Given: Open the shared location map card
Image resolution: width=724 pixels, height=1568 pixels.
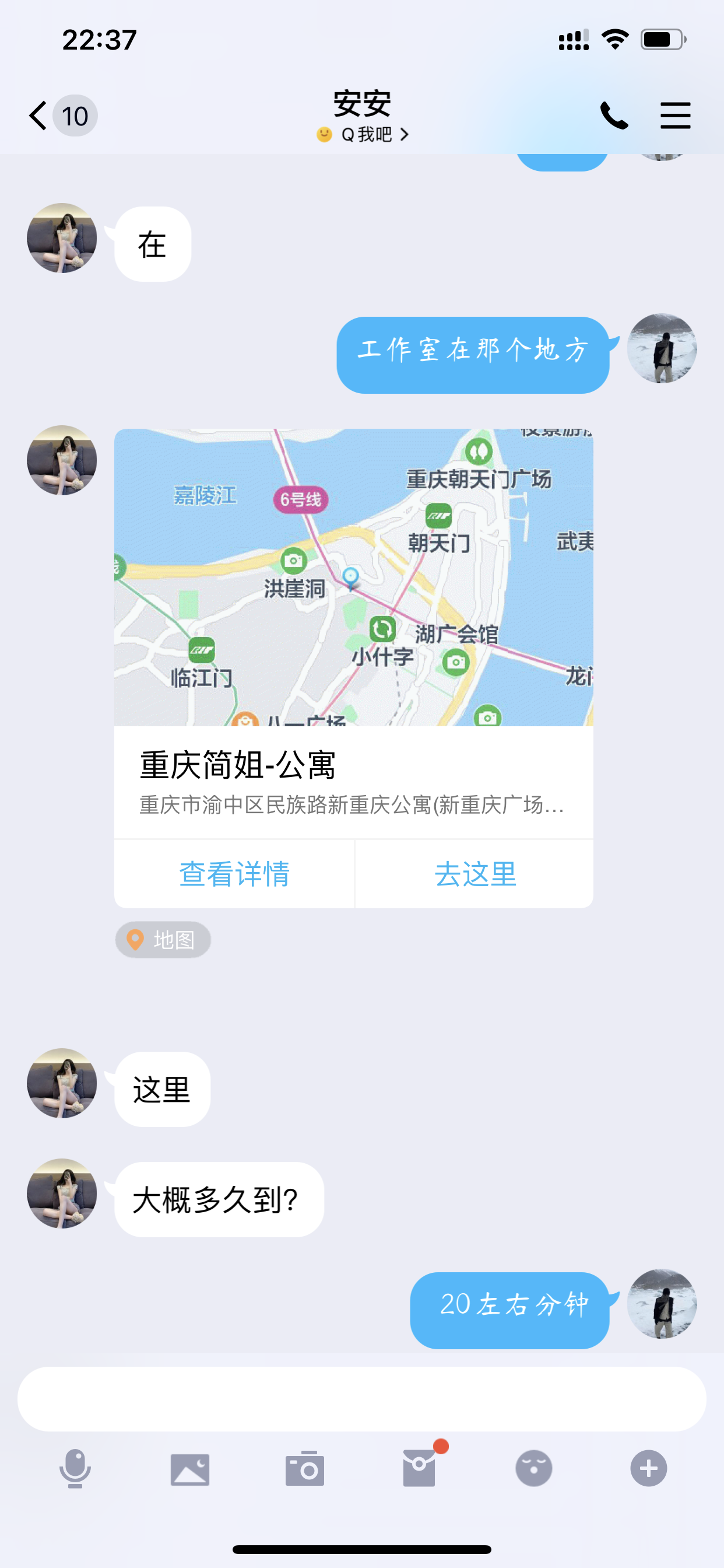Looking at the screenshot, I should click(x=353, y=578).
